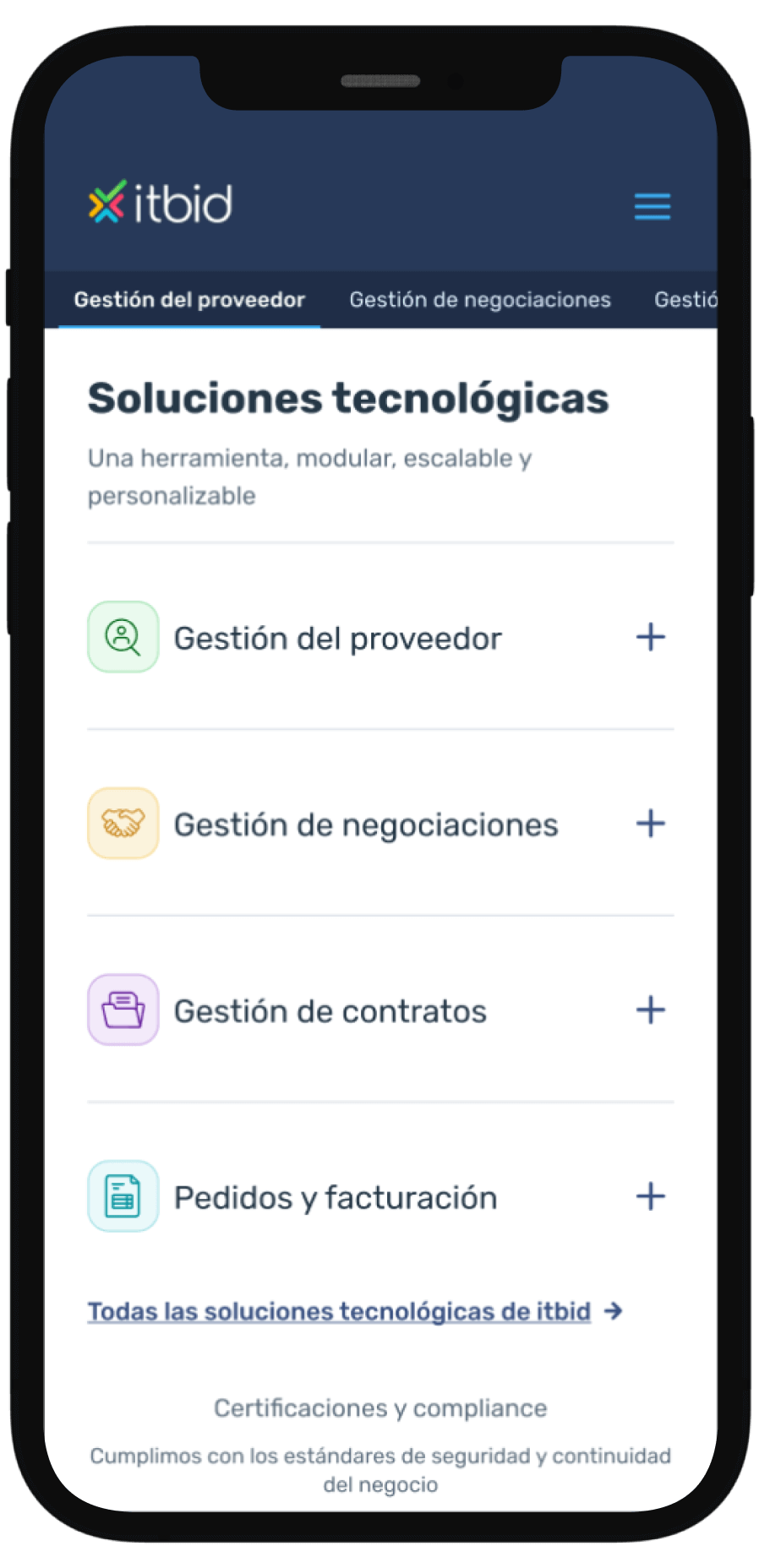Open the hamburger menu

click(652, 206)
